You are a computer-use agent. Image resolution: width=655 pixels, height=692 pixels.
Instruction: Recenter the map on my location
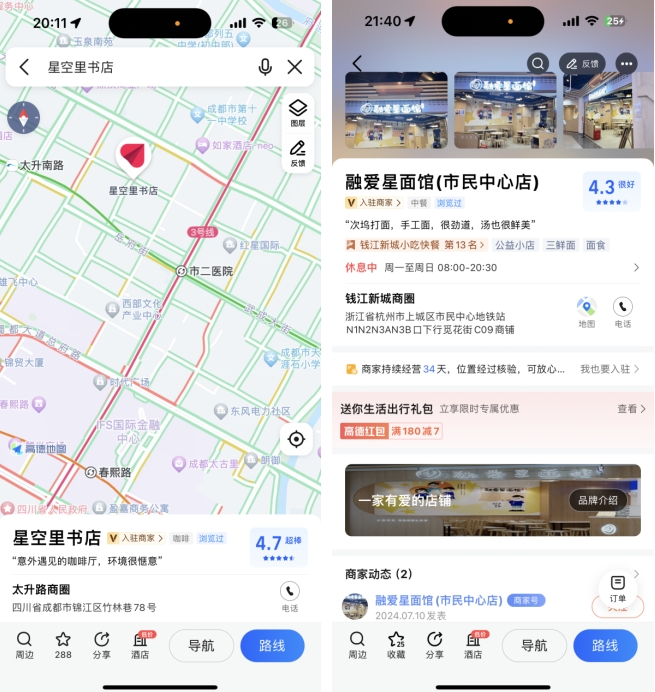coord(296,439)
